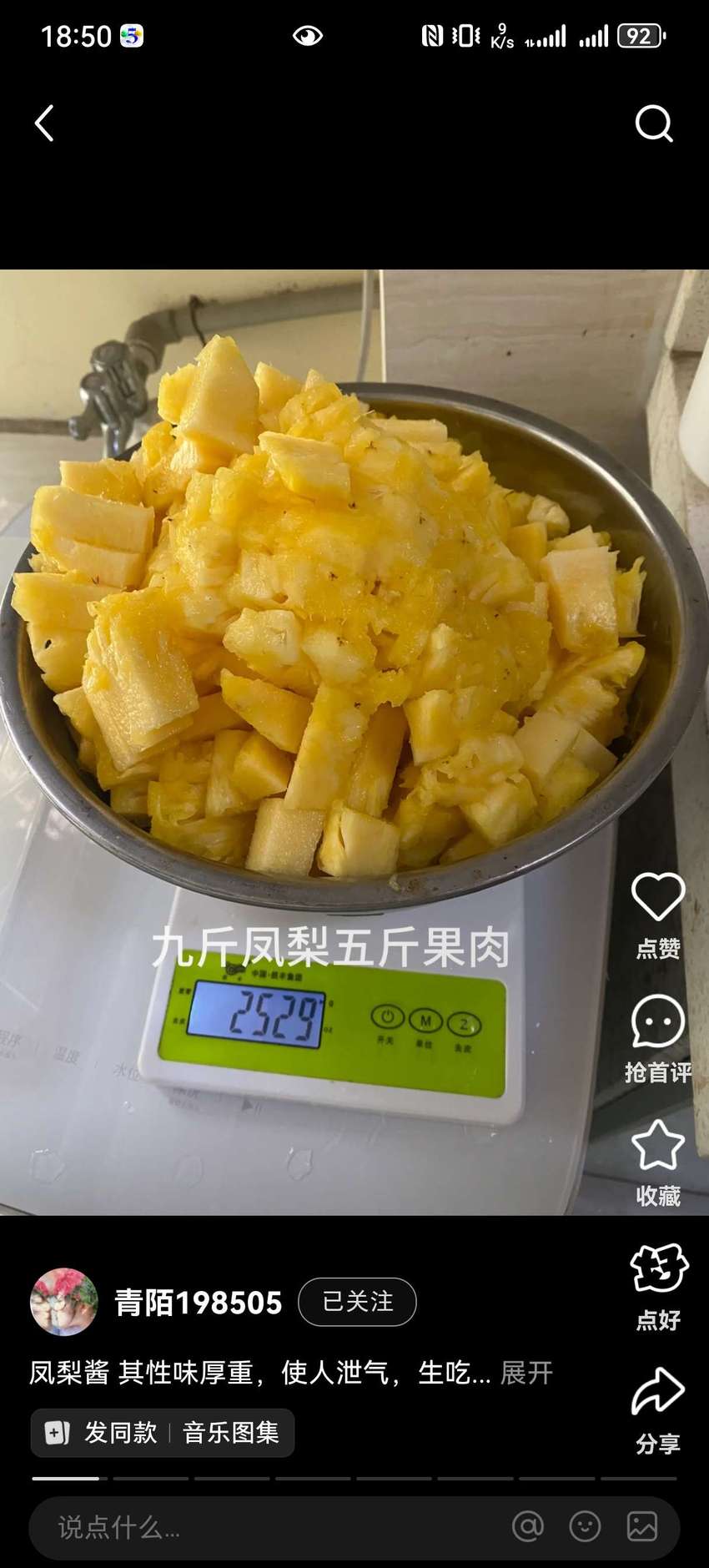Tap the 点好 icon
The width and height of the screenshot is (709, 1568).
click(658, 1286)
